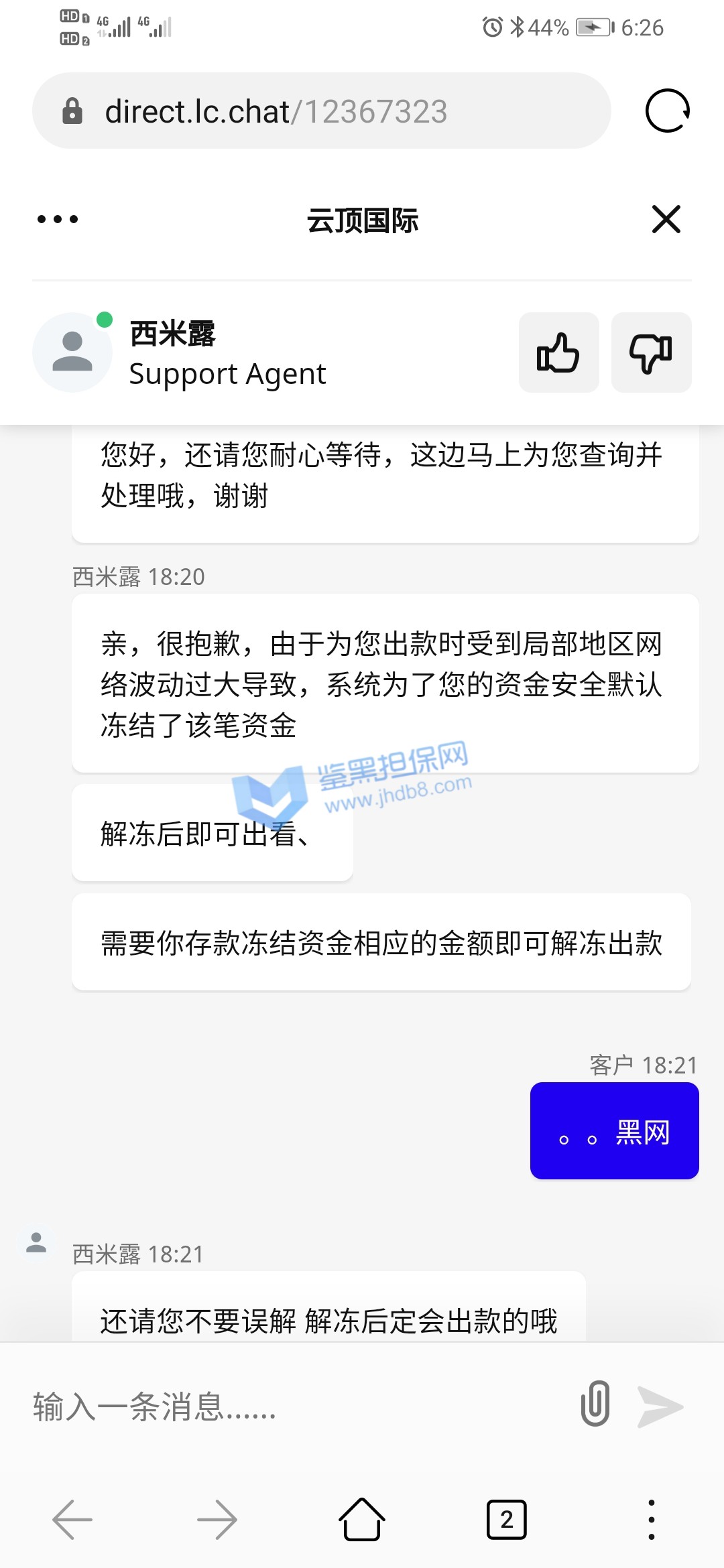Close the 云顶国际 chat window

[666, 219]
